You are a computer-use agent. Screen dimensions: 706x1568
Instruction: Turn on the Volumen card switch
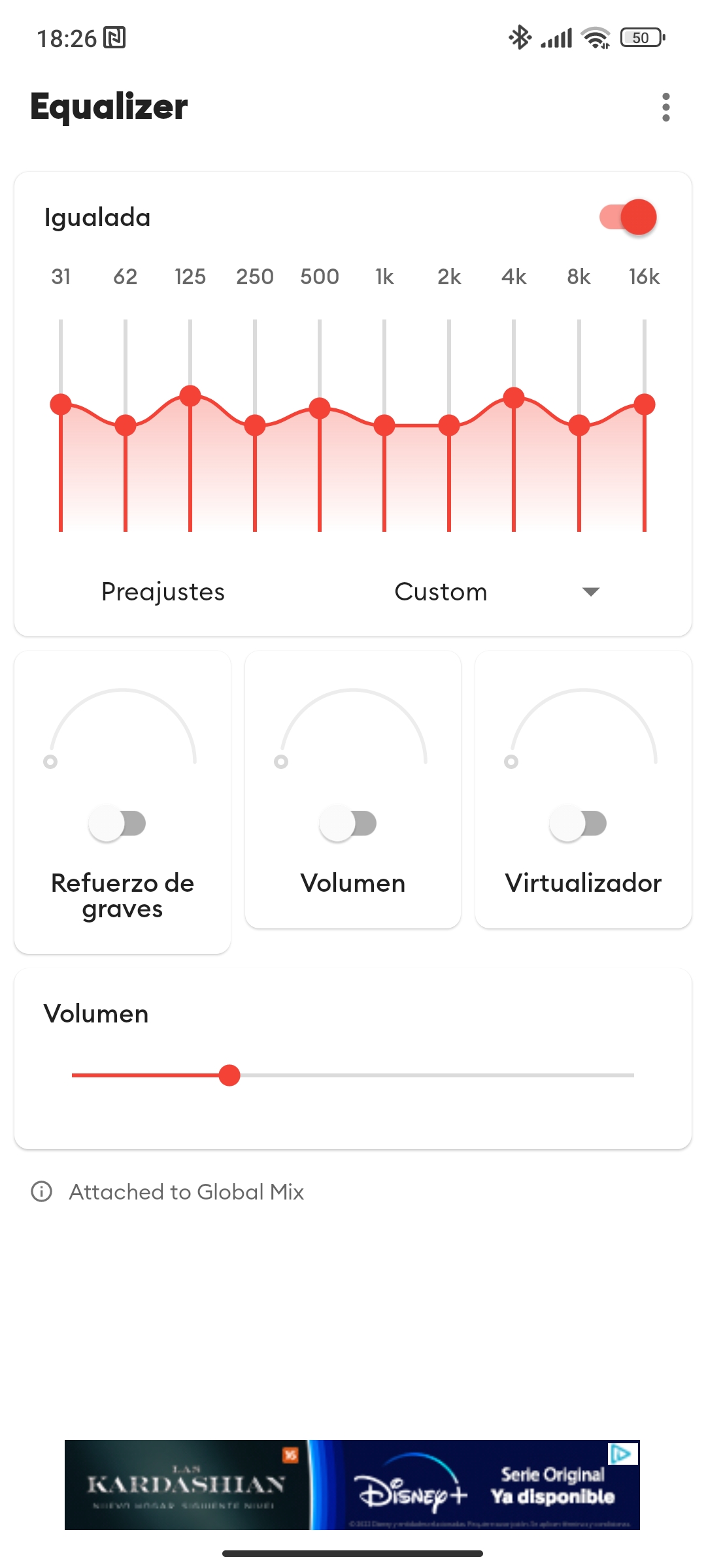pos(348,823)
